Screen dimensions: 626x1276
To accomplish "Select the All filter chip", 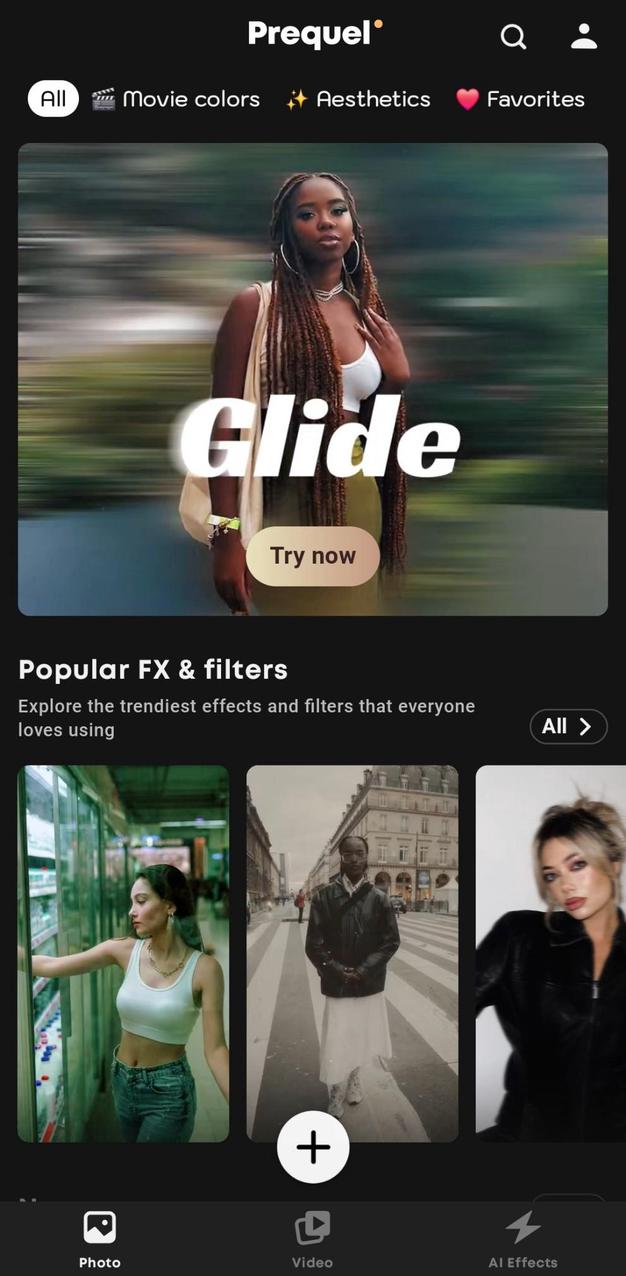I will (53, 99).
